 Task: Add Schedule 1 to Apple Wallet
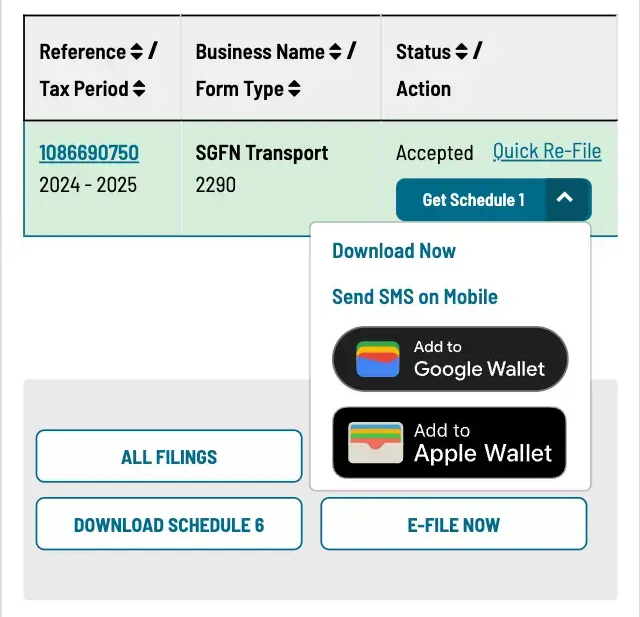(x=450, y=442)
